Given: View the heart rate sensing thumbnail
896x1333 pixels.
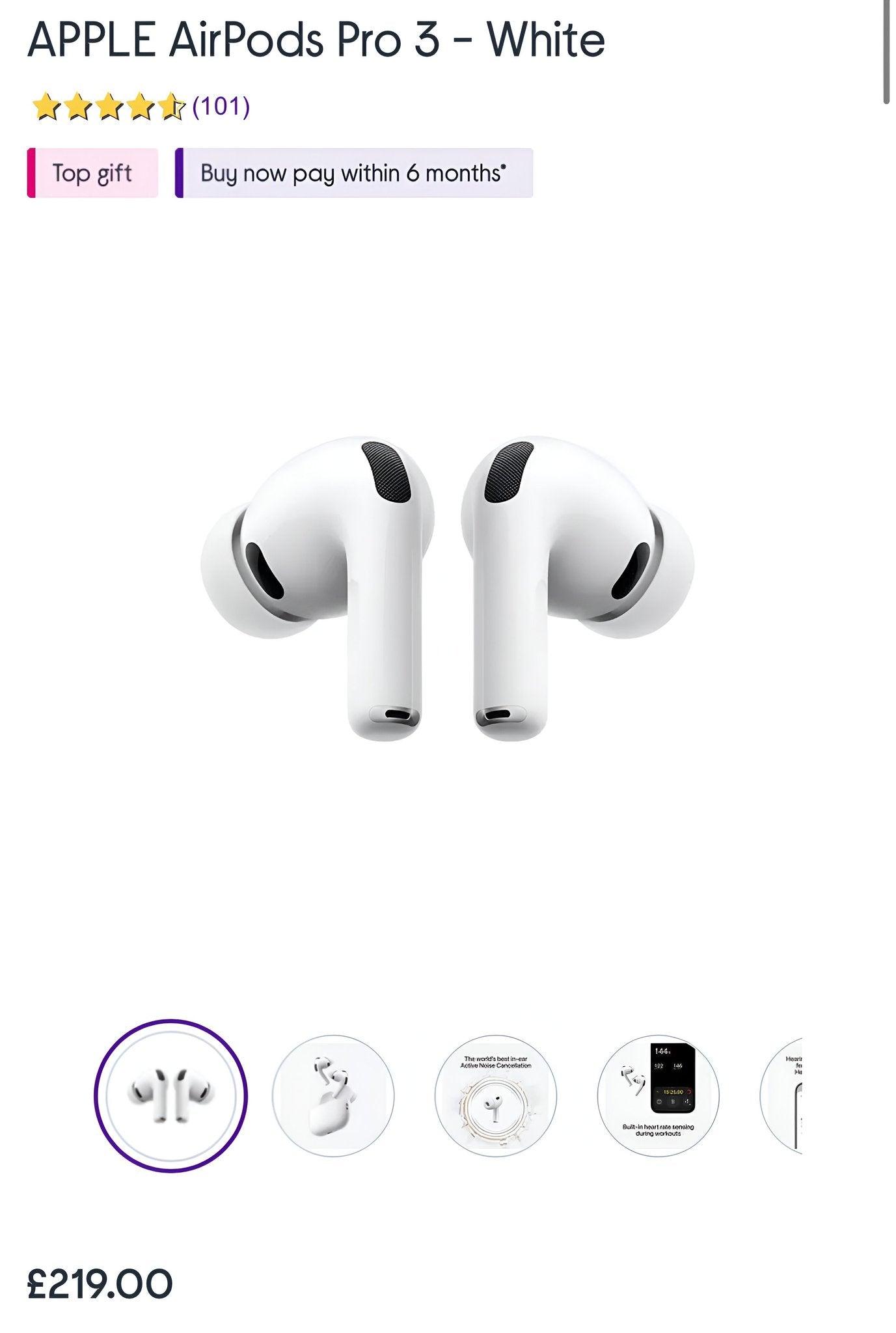Looking at the screenshot, I should point(658,1096).
